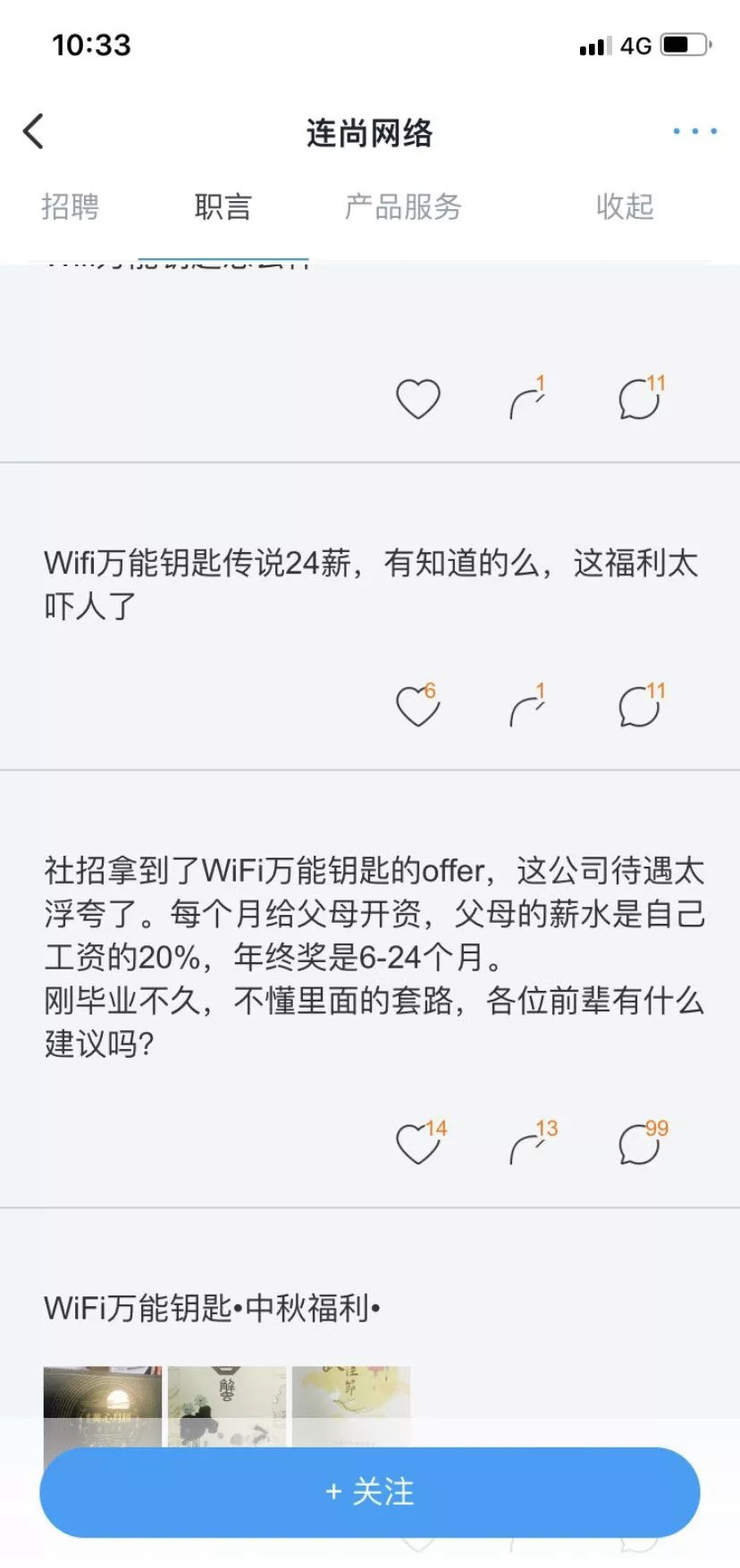Screen dimensions: 740x1568
Task: Open the three-dot overflow menu
Action: pos(694,131)
